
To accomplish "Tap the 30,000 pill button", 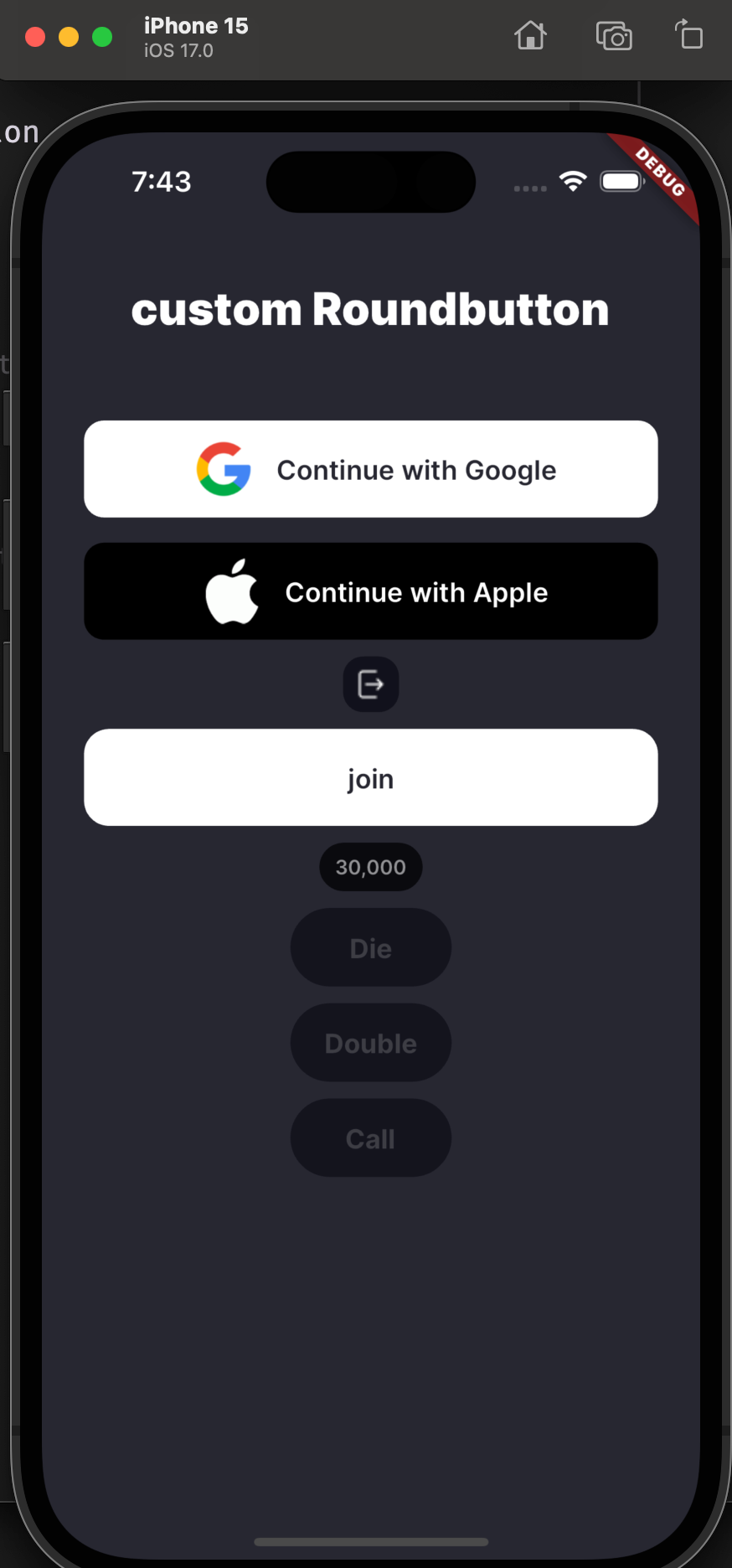I will [x=370, y=867].
